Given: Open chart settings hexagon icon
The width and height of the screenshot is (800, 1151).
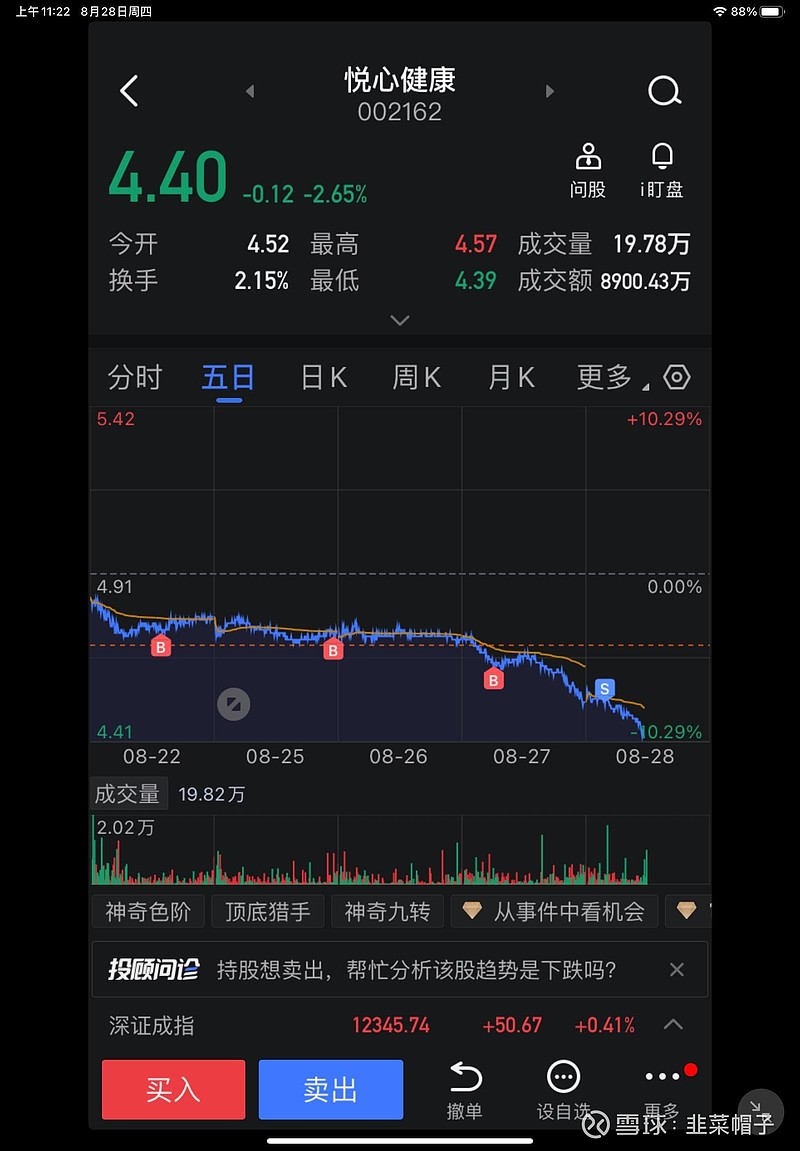Looking at the screenshot, I should (x=677, y=378).
